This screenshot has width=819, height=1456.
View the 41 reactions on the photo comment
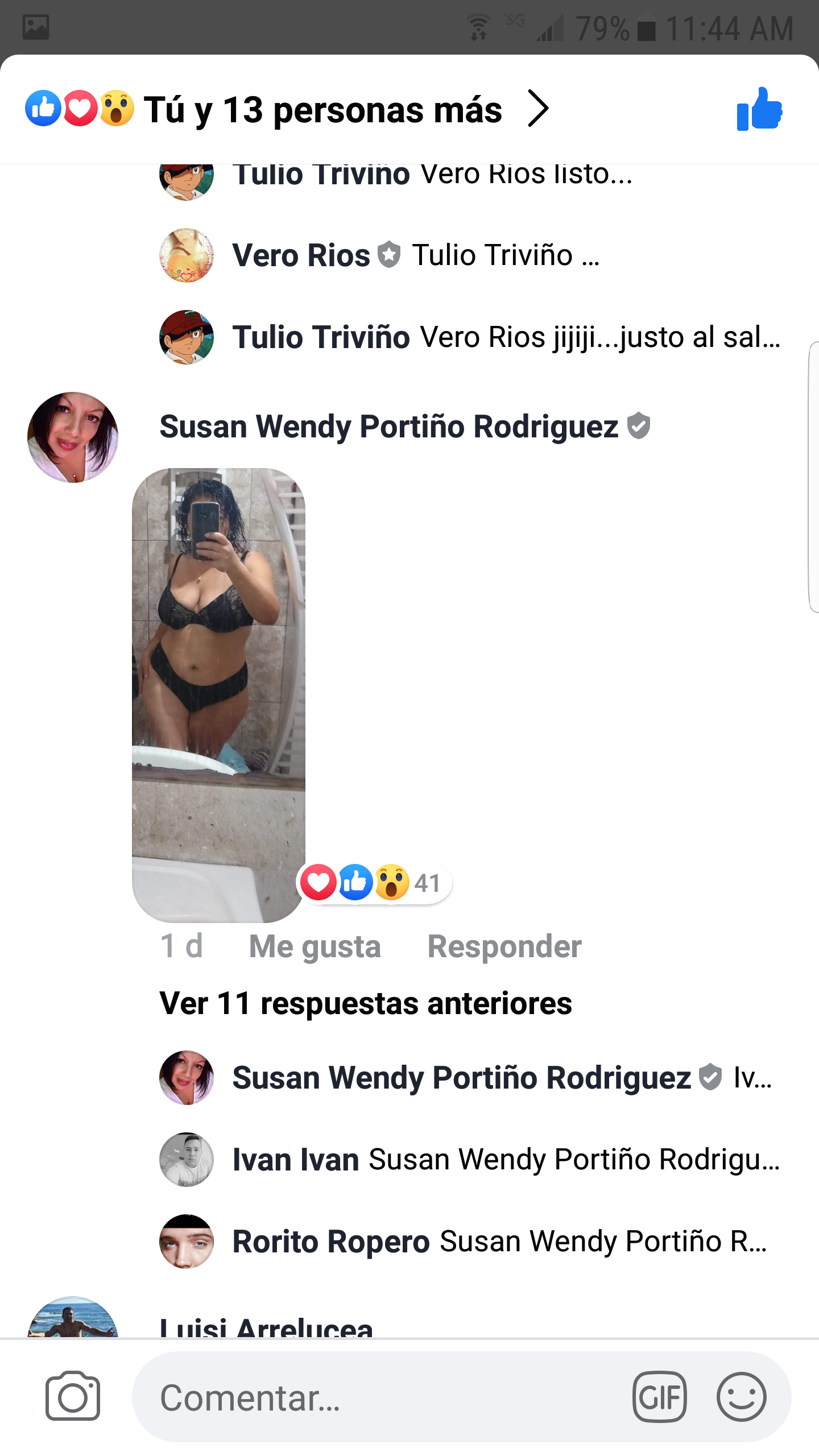click(x=428, y=883)
